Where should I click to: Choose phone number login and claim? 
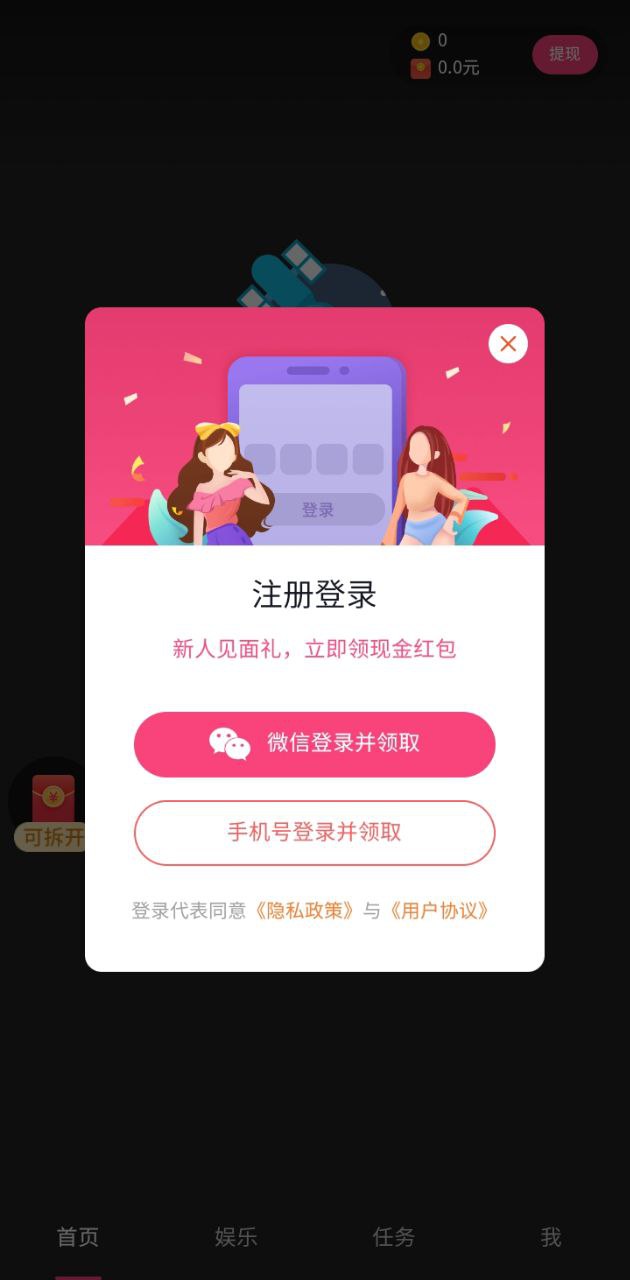(314, 832)
